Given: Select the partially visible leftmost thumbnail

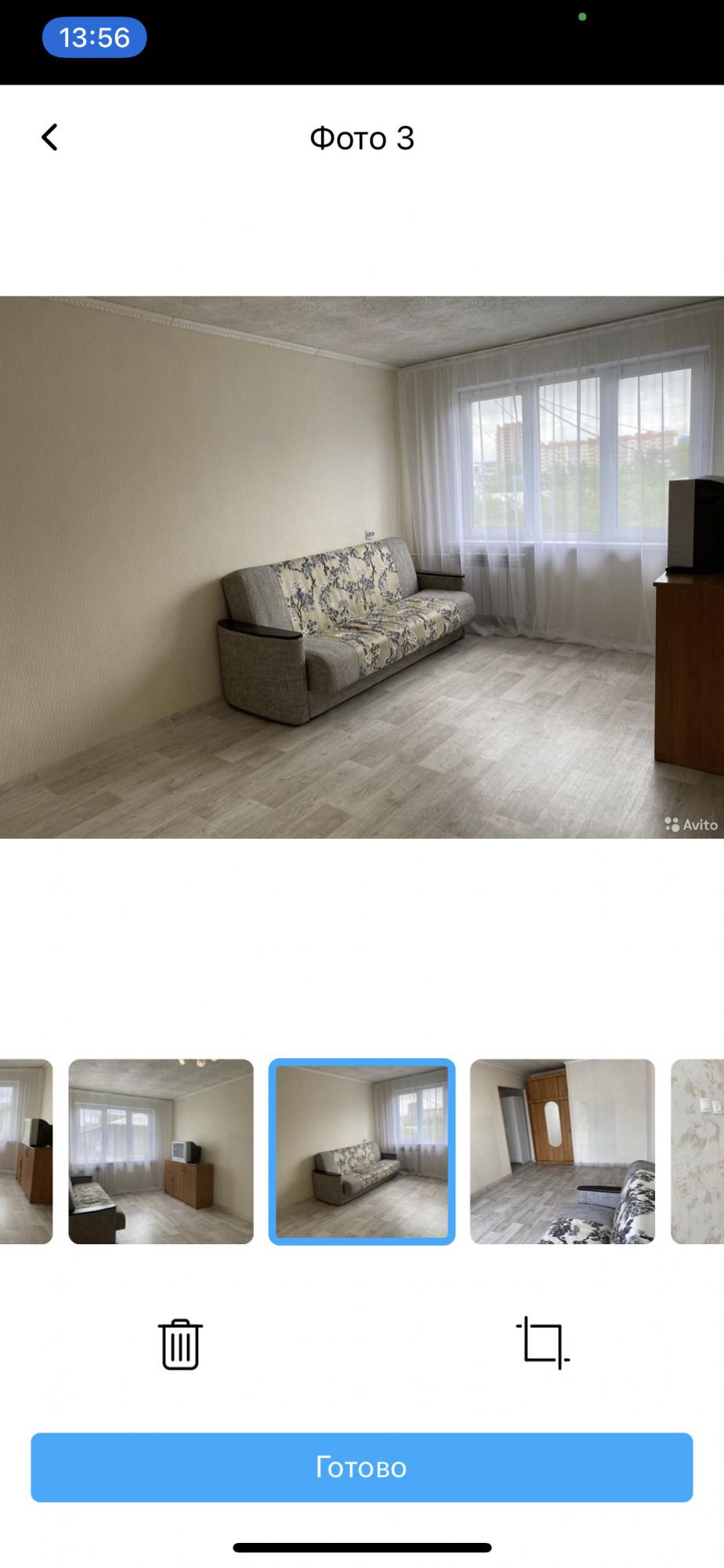Looking at the screenshot, I should pyautogui.click(x=26, y=1152).
